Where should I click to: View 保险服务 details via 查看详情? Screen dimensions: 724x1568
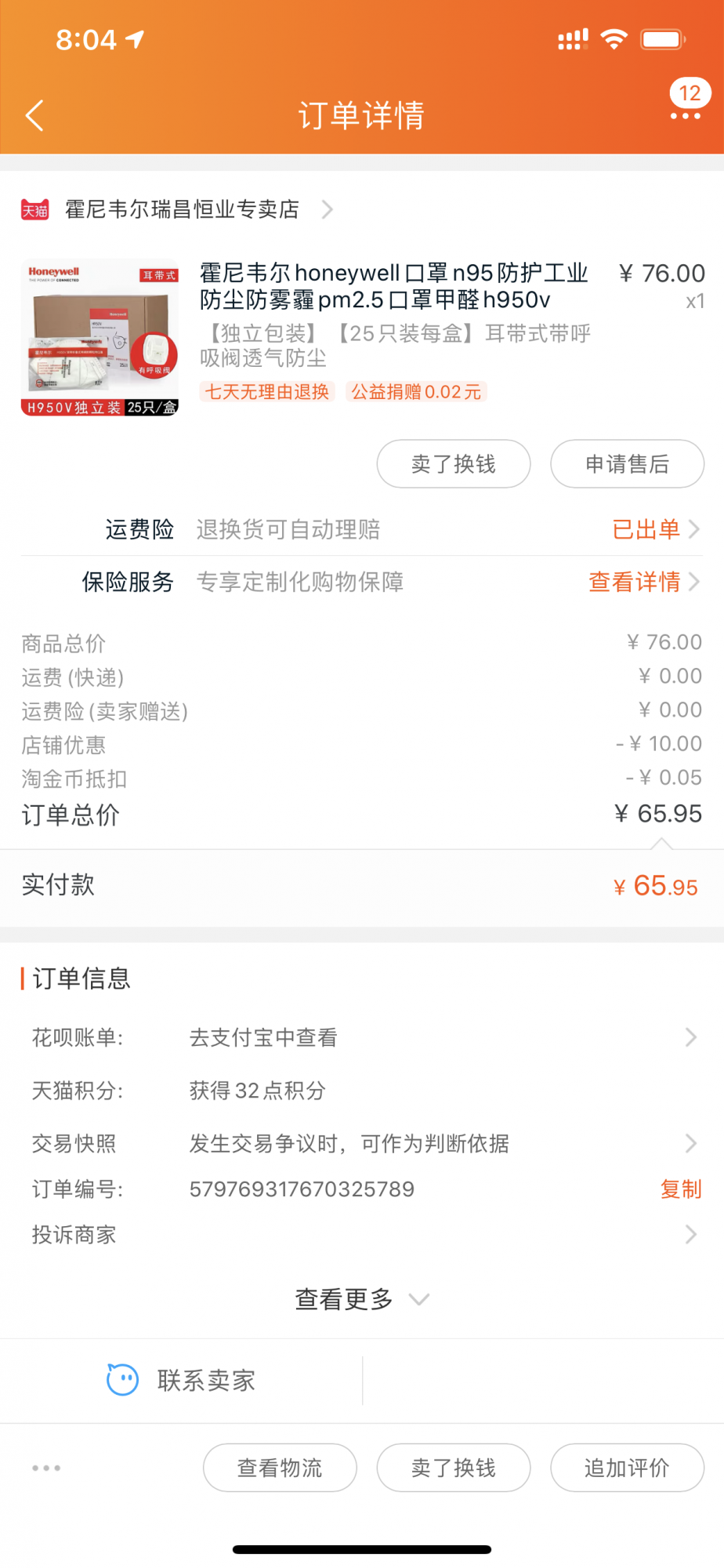coord(643,582)
